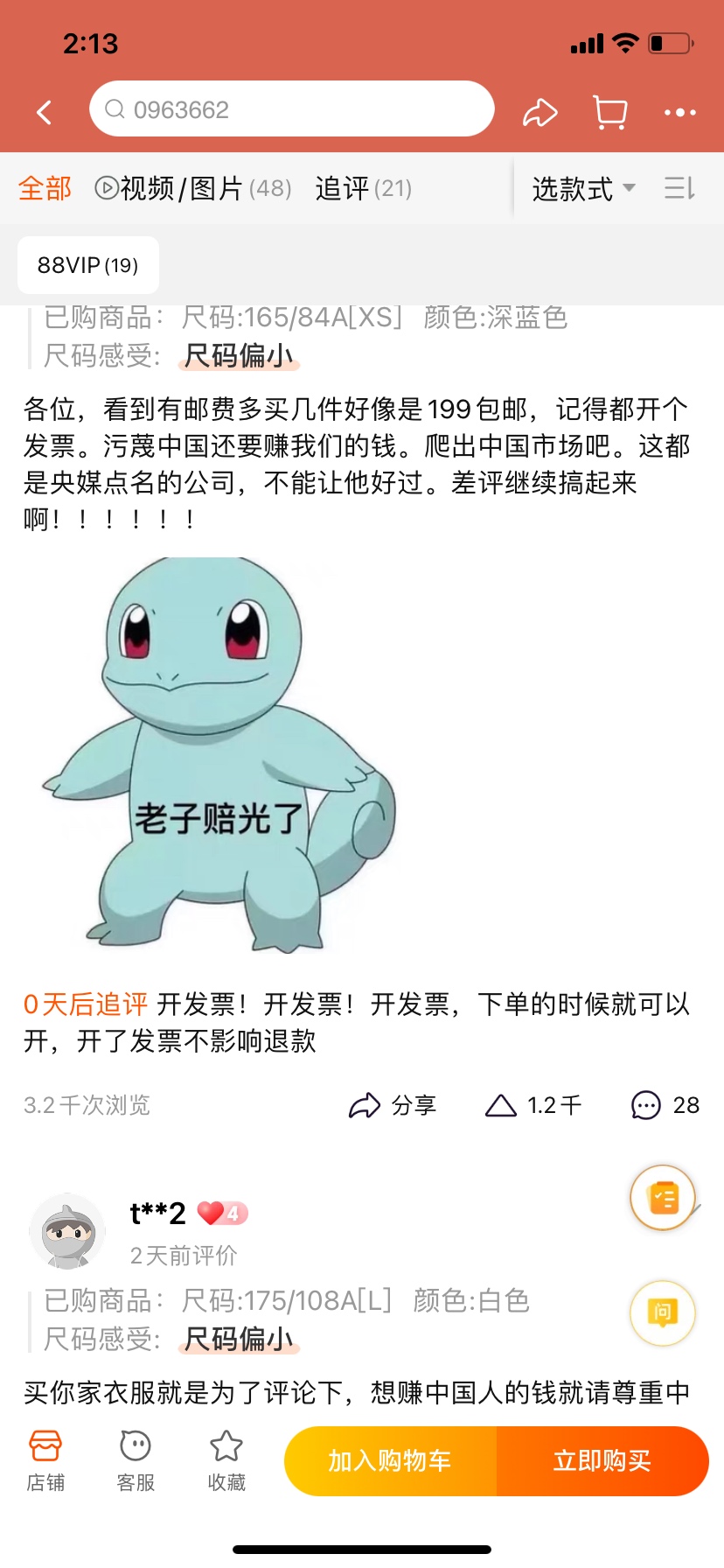Tap 立即购买 to buy now
The image size is (724, 1568).
pos(602,1460)
